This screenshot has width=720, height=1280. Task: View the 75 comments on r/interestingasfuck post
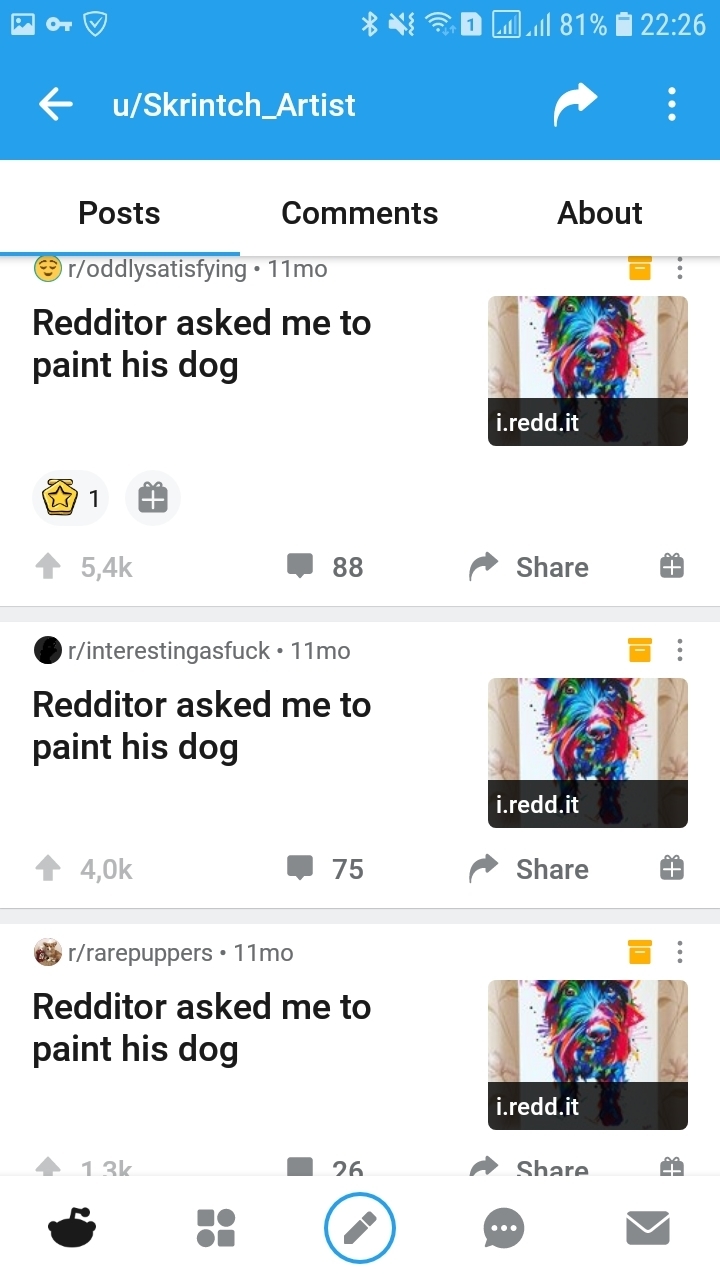coord(325,869)
